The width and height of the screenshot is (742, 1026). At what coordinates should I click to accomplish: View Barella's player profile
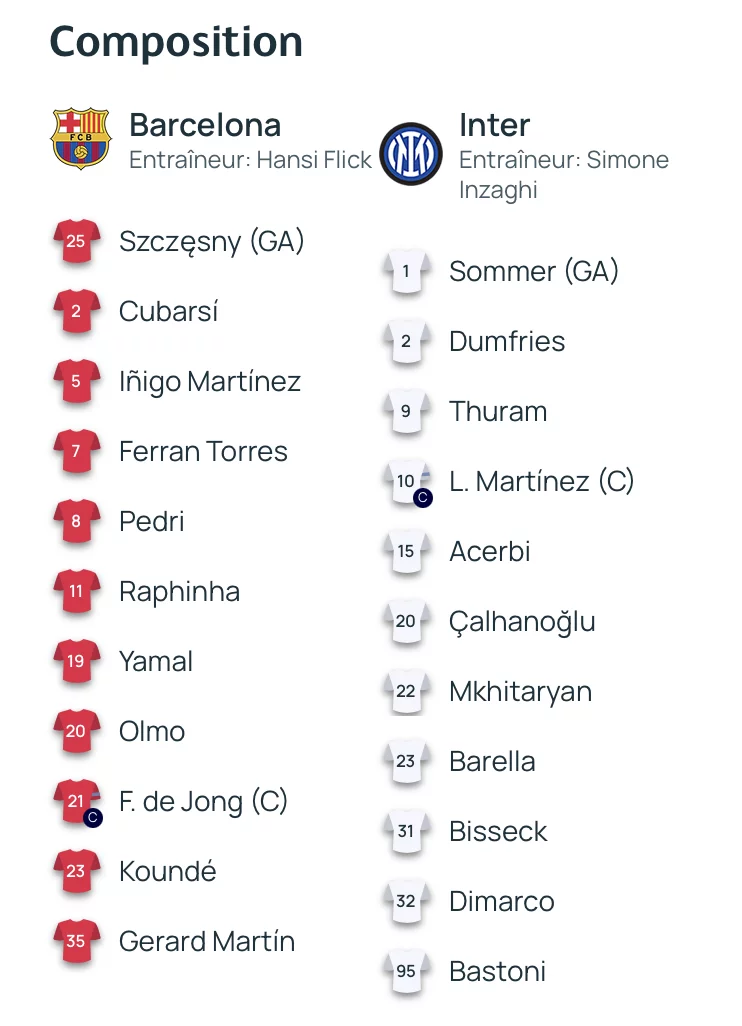click(492, 762)
